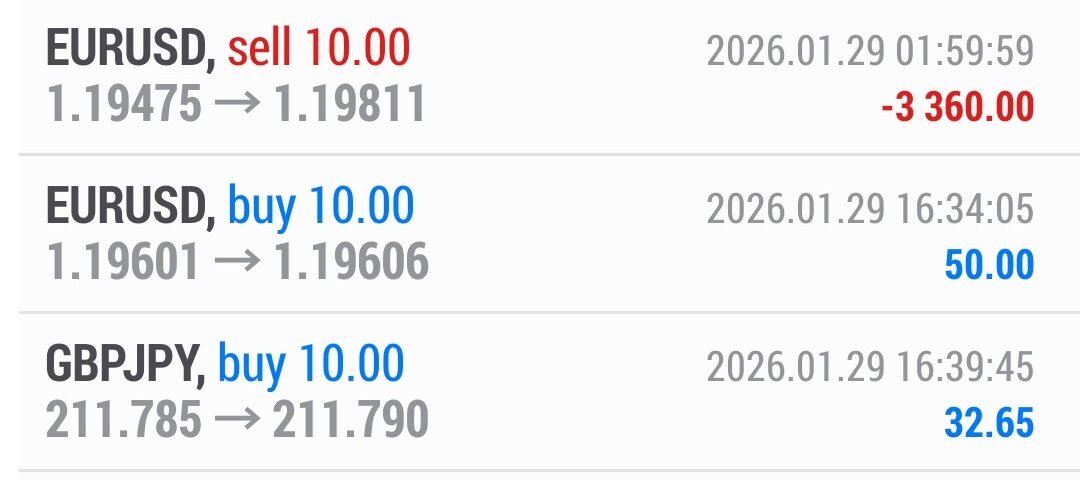Viewport: 1080px width, 480px height.
Task: Expand the EURUSD sell 10.00 trade row
Action: (540, 76)
